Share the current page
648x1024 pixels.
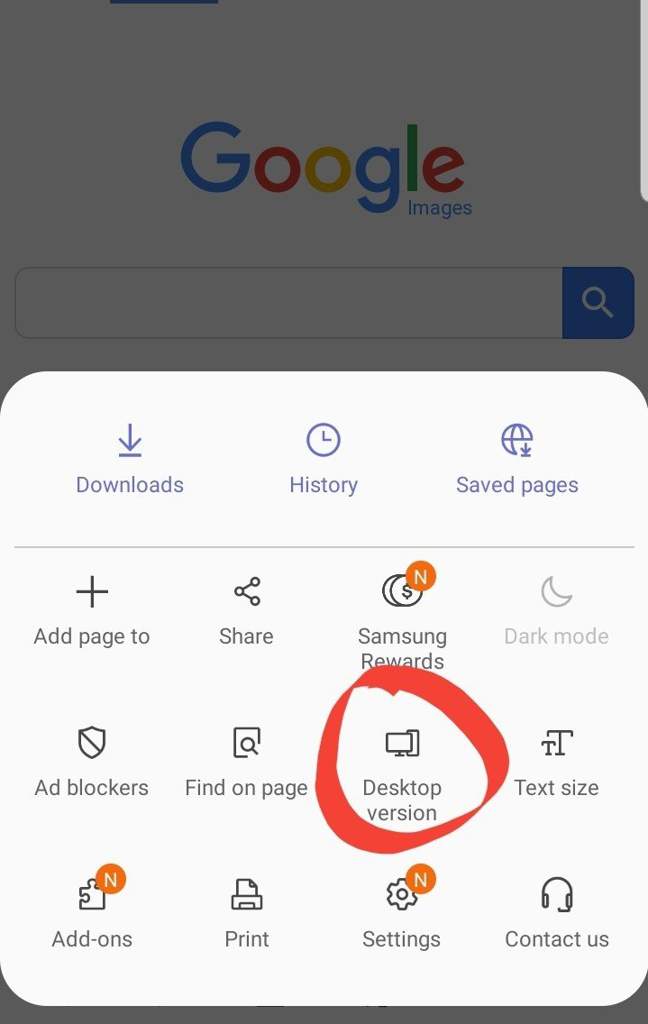[246, 612]
